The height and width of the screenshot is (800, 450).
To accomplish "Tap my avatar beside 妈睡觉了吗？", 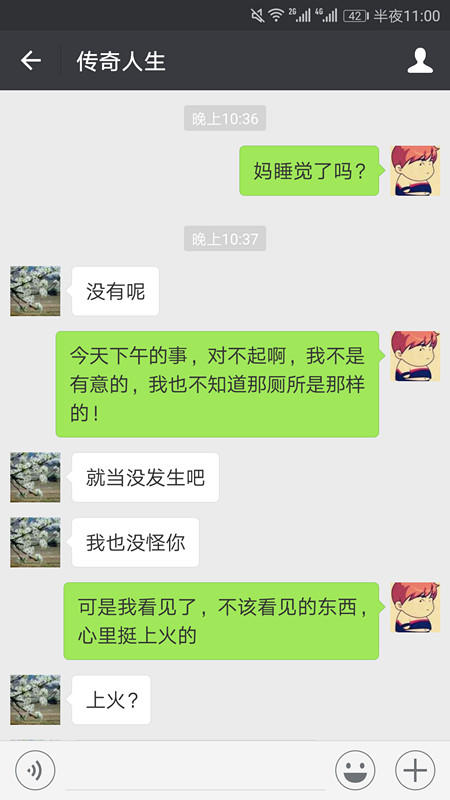I will tap(415, 171).
